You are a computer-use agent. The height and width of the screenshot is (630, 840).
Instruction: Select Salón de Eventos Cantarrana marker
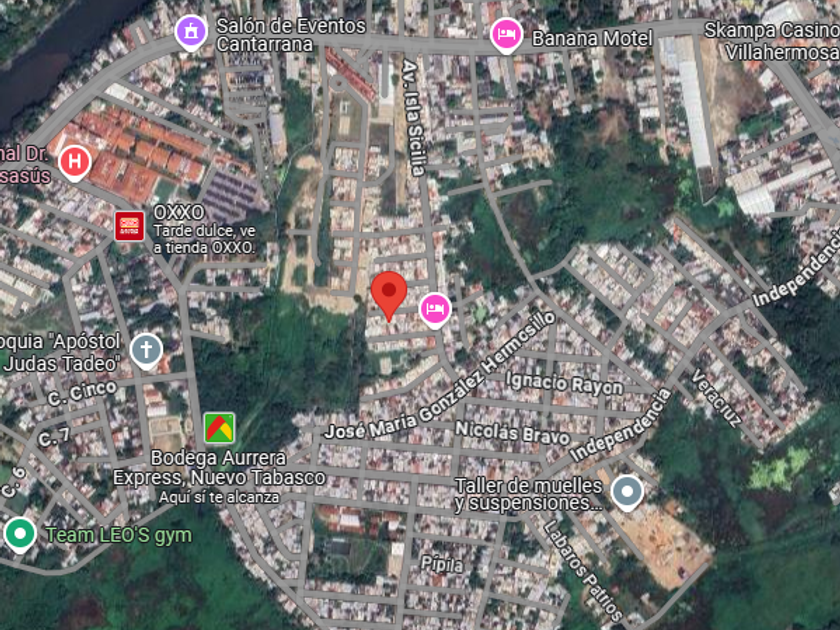click(191, 33)
